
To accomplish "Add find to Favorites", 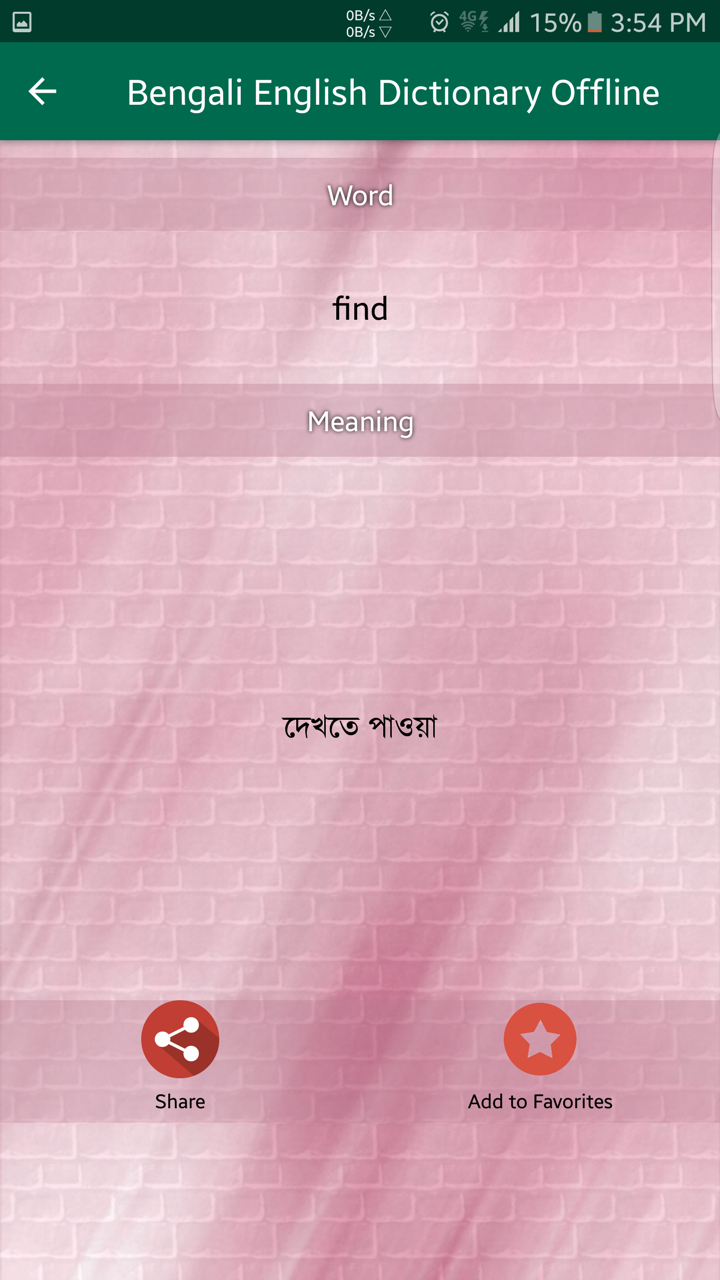I will point(540,1040).
